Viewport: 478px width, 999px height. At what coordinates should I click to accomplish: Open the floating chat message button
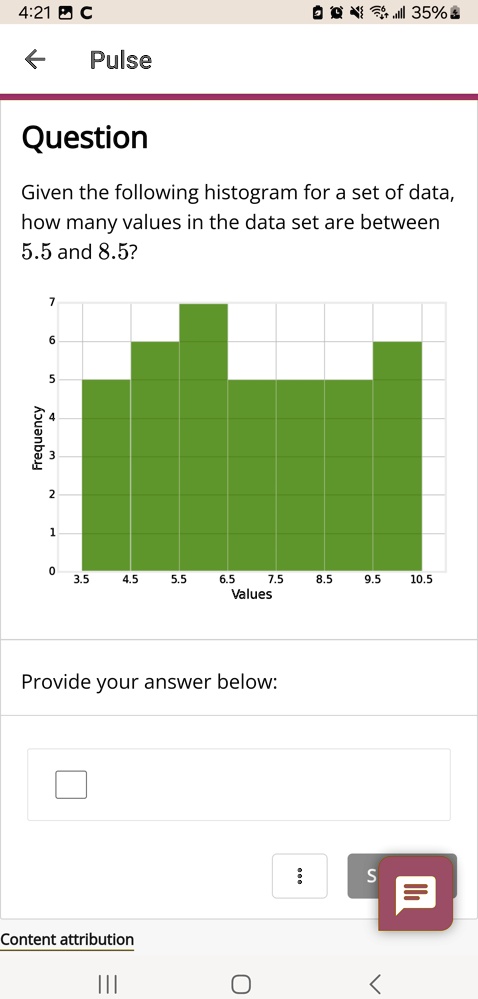pos(416,893)
